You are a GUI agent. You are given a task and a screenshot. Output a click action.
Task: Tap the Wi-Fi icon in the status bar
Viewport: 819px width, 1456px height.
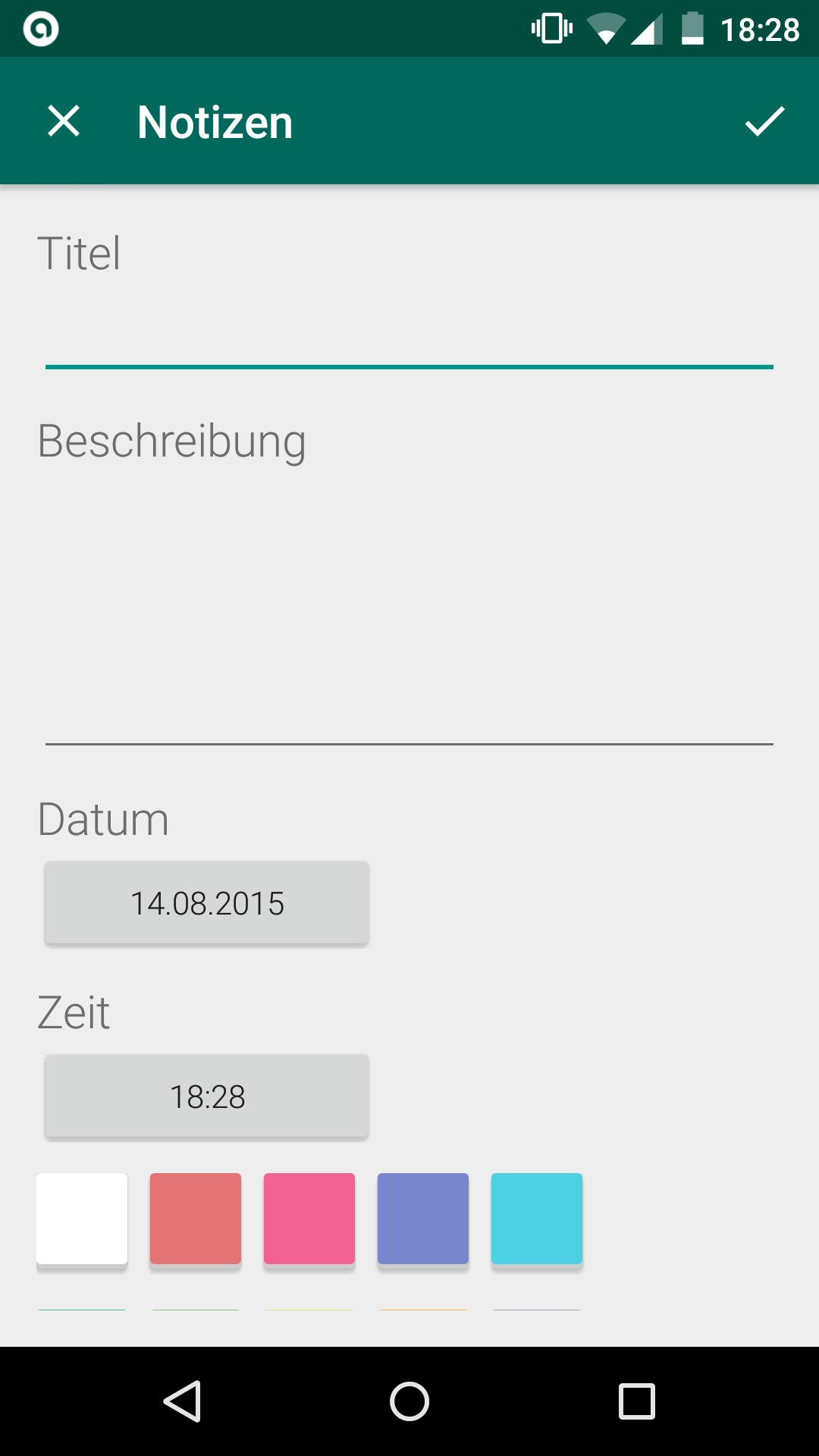pos(604,28)
